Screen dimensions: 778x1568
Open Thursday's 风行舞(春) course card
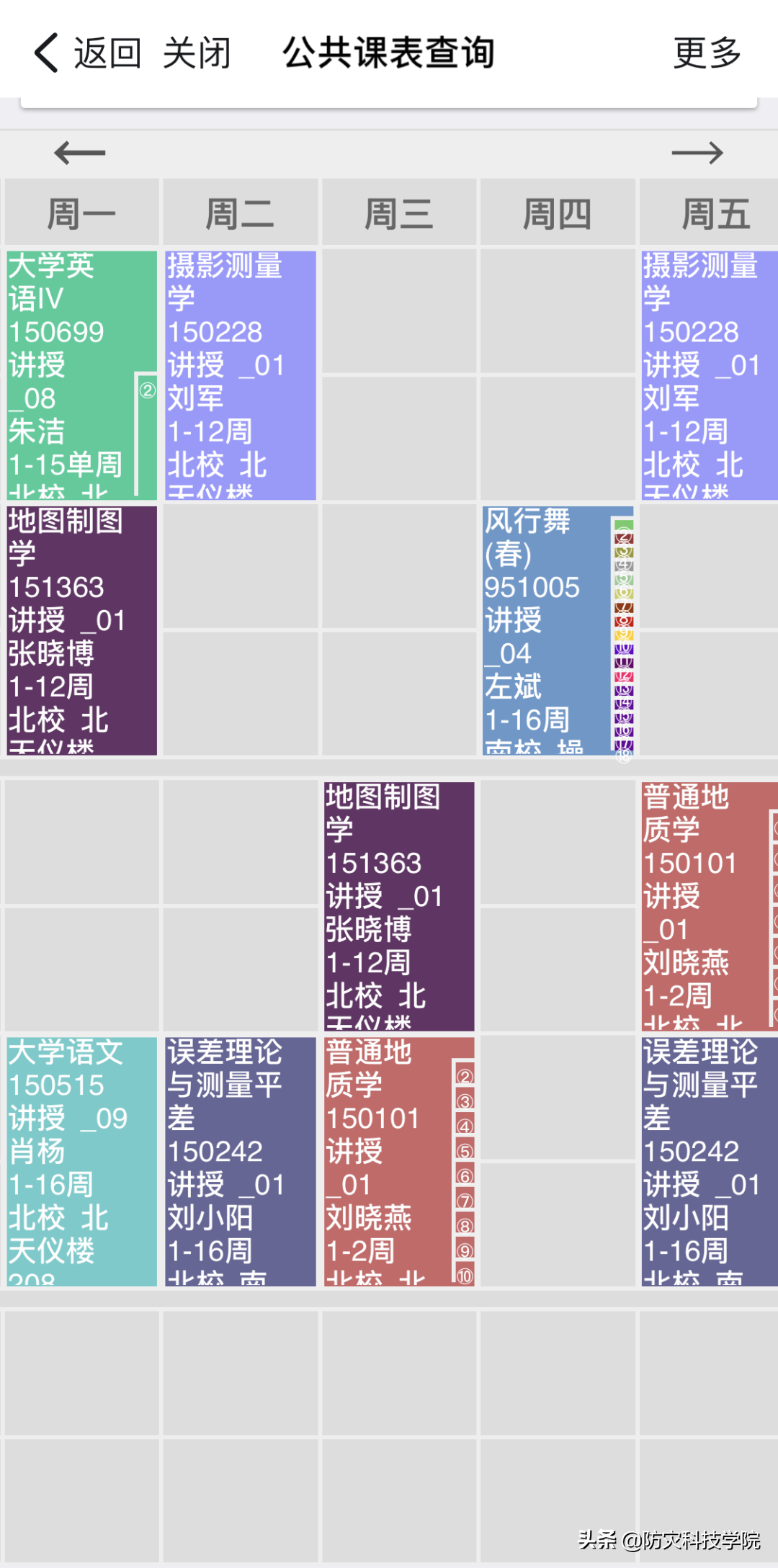pos(546,630)
